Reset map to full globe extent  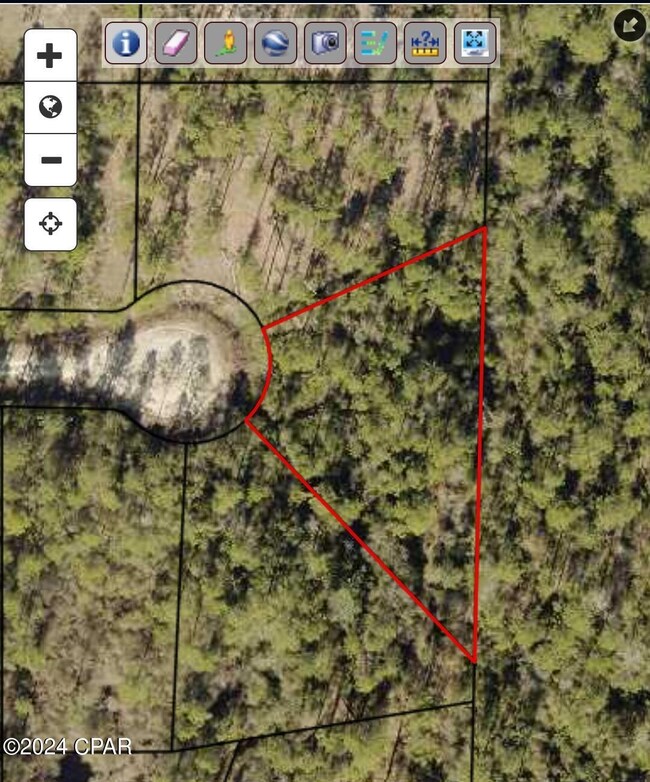pos(50,107)
